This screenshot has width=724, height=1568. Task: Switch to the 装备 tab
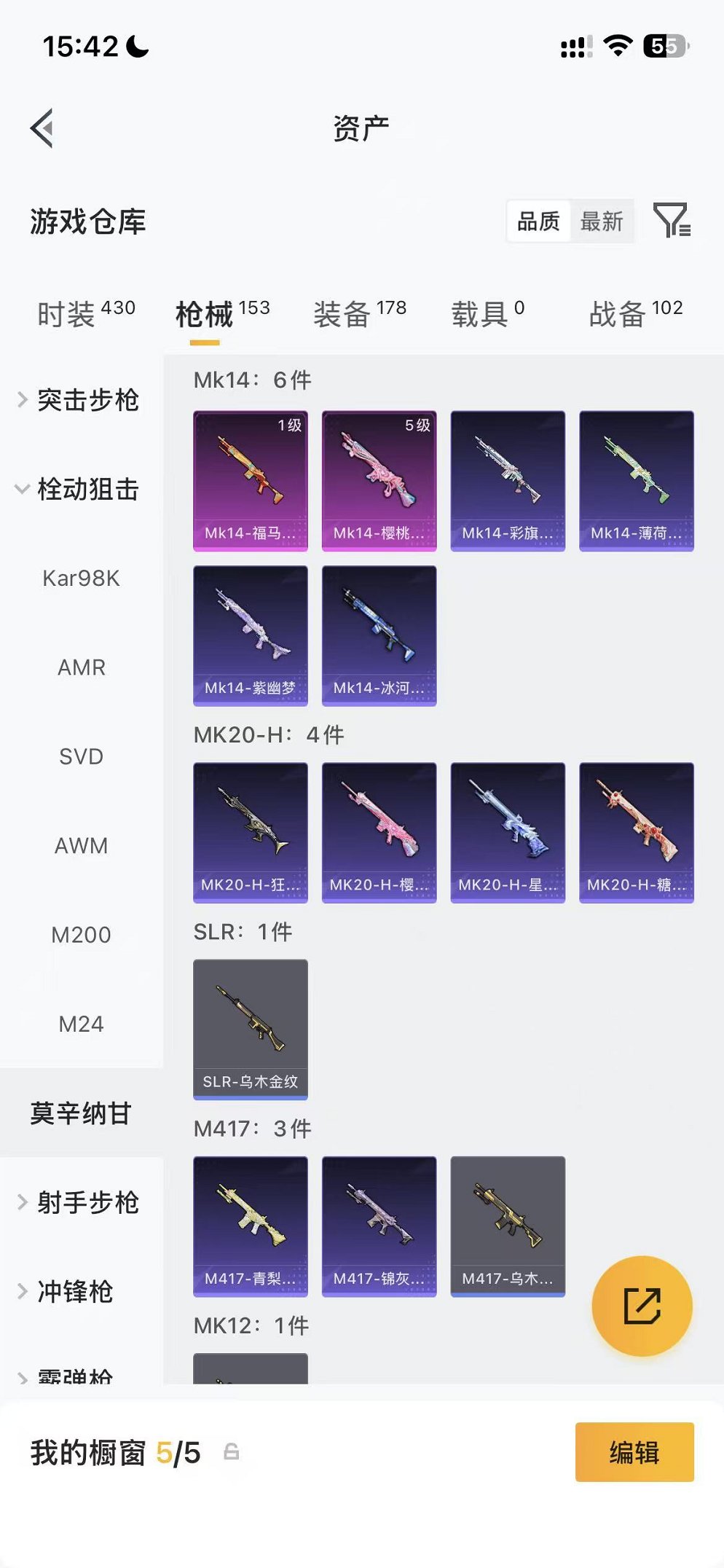(360, 314)
